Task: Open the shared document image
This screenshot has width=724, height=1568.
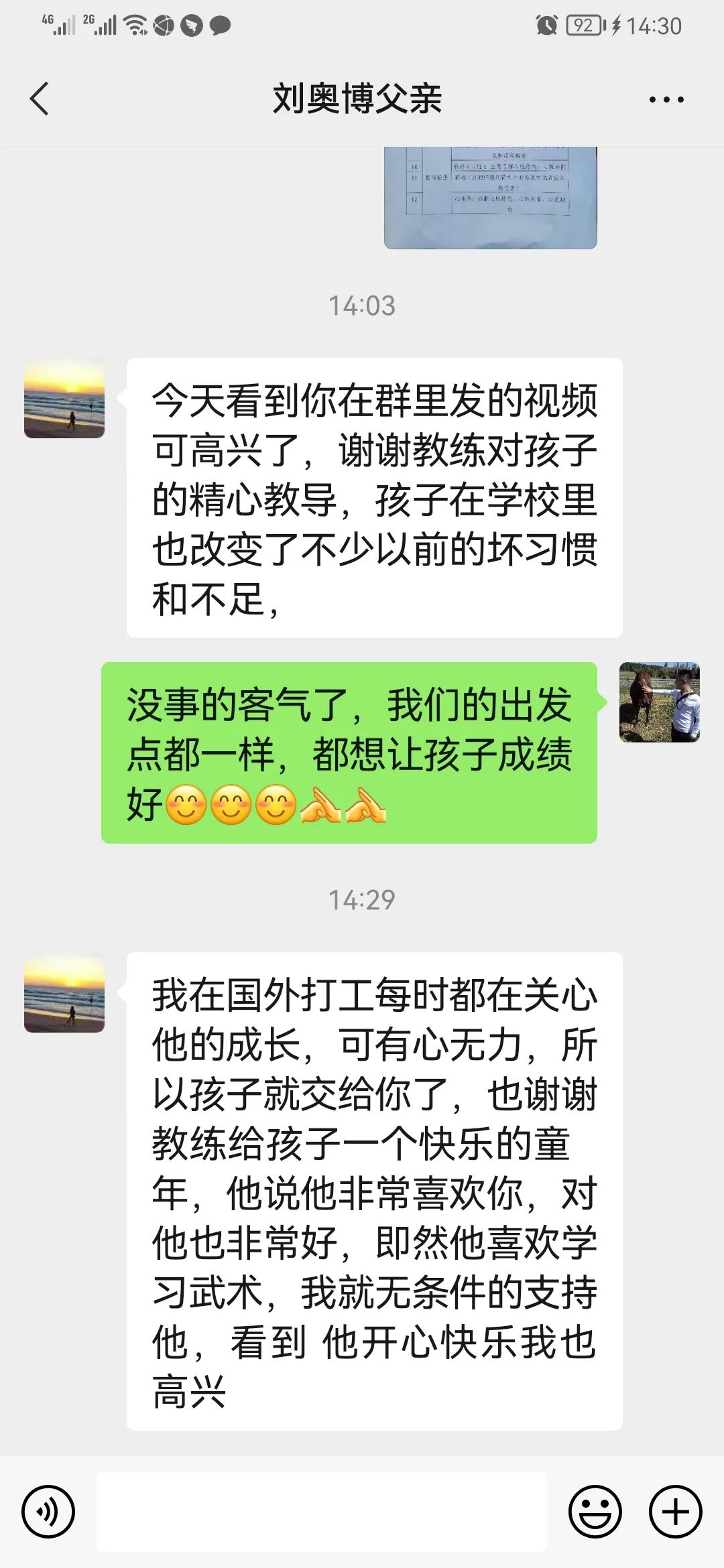Action: [x=490, y=197]
